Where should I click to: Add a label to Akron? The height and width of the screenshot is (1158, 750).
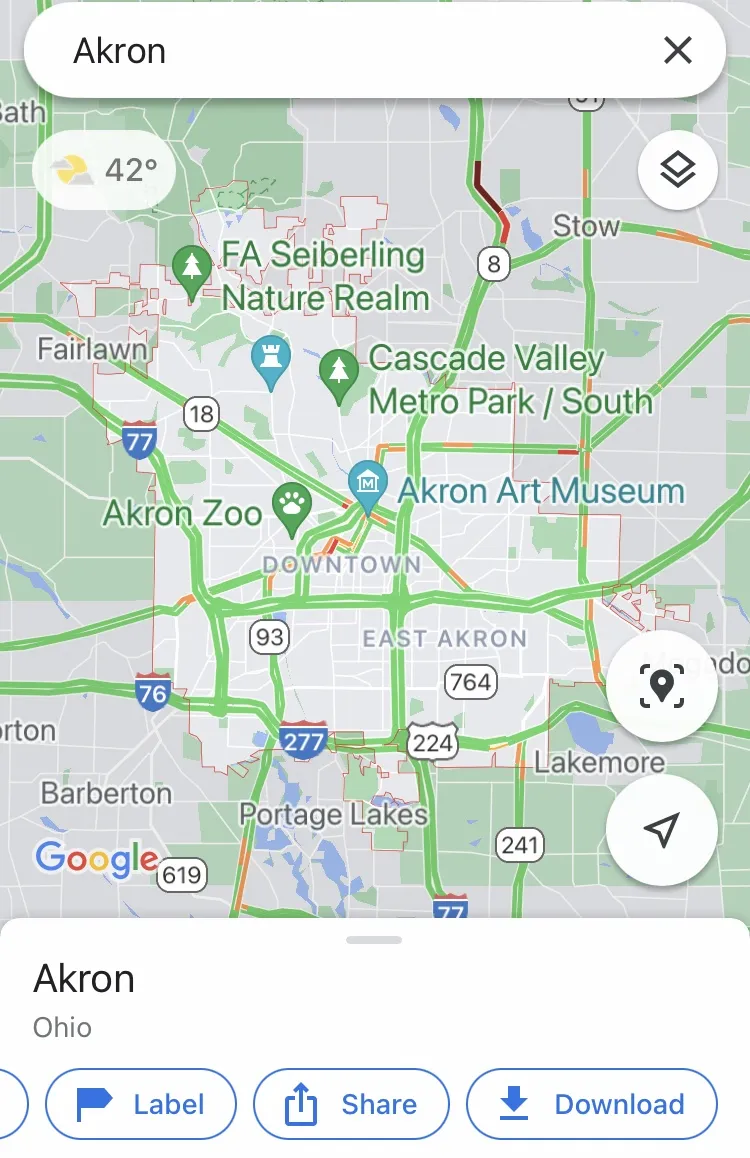click(x=141, y=1104)
